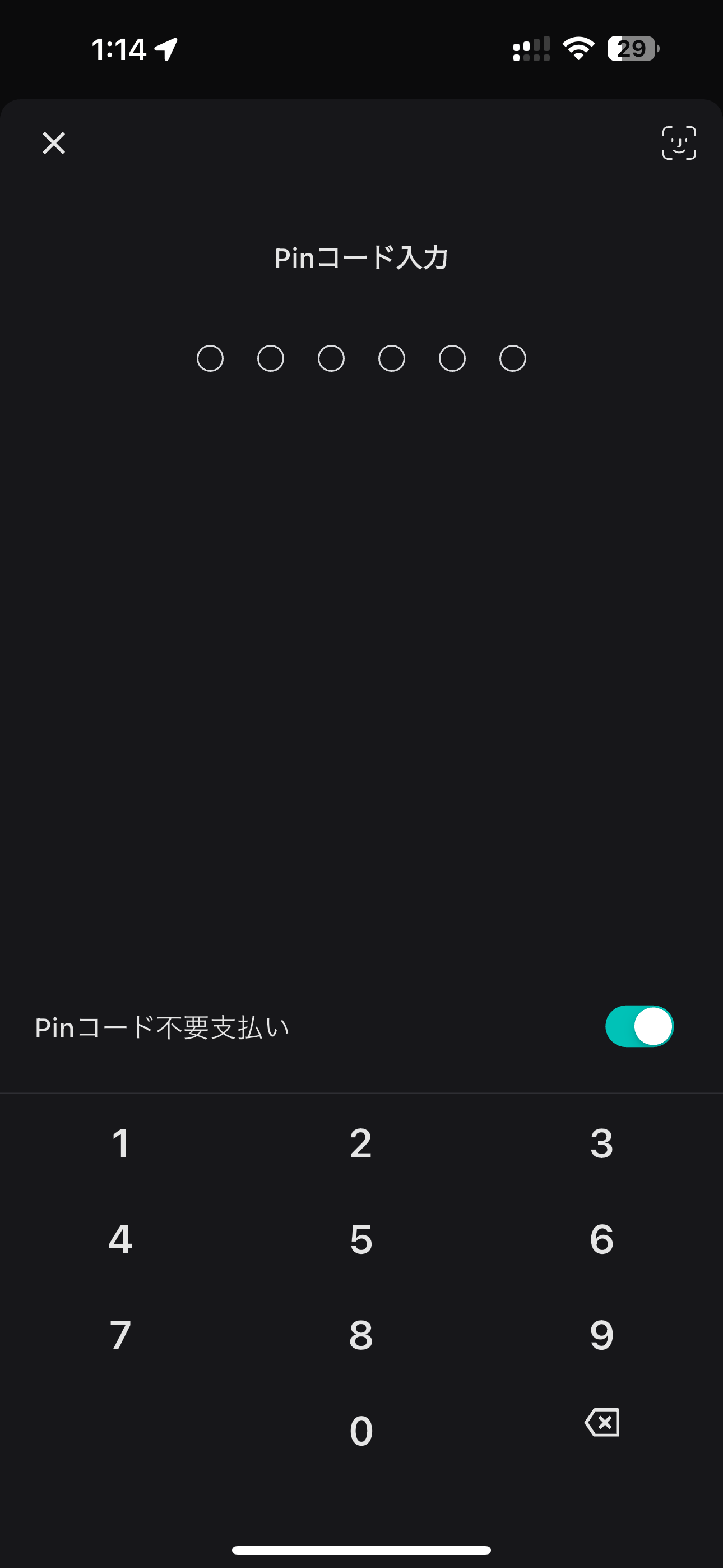This screenshot has width=723, height=1568.
Task: Enter digit 5 on the keypad
Action: tap(361, 1239)
